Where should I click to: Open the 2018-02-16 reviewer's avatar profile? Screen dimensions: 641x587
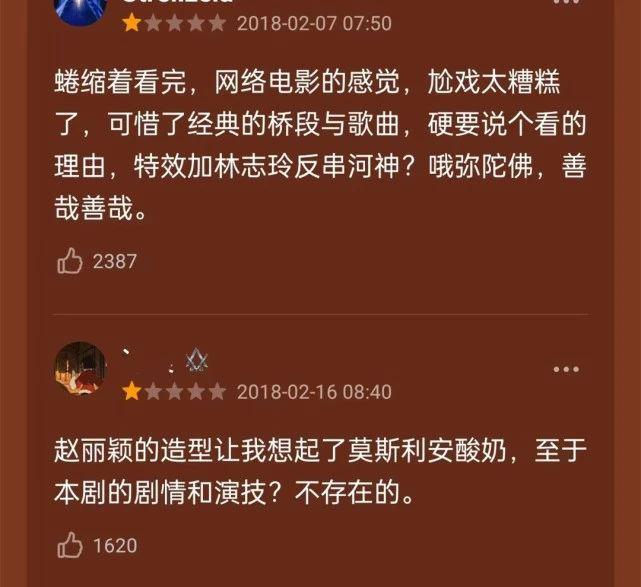[80, 368]
